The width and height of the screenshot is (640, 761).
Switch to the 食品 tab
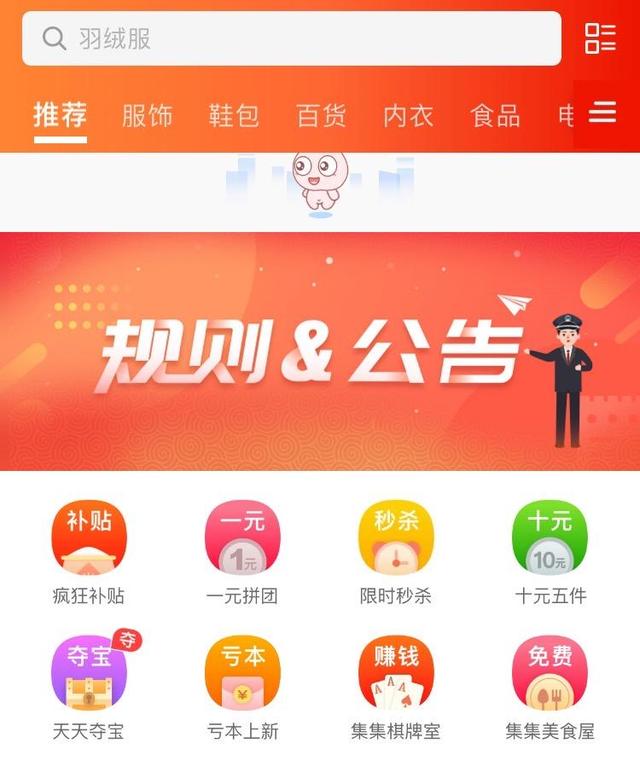click(495, 115)
